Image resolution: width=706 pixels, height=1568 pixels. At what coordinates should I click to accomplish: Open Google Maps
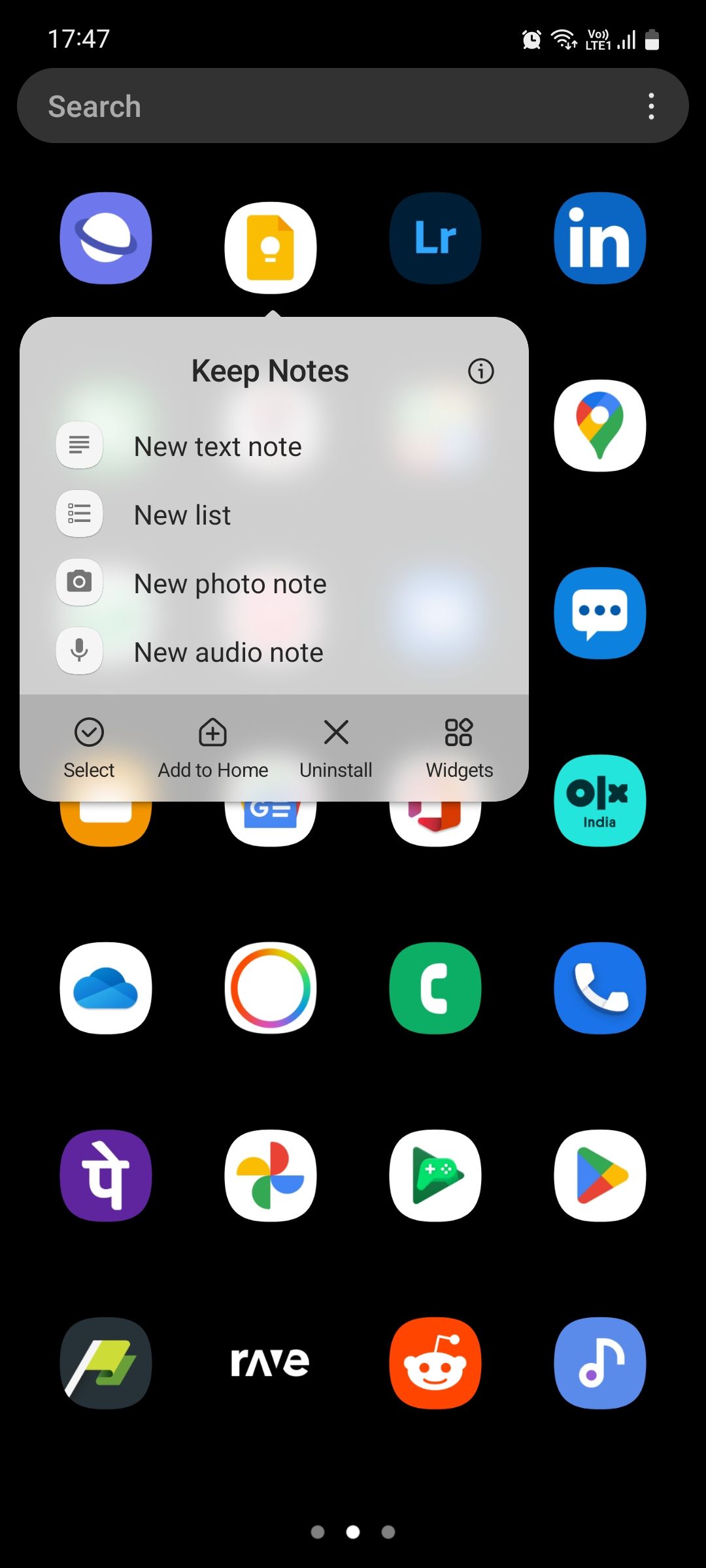(x=599, y=425)
